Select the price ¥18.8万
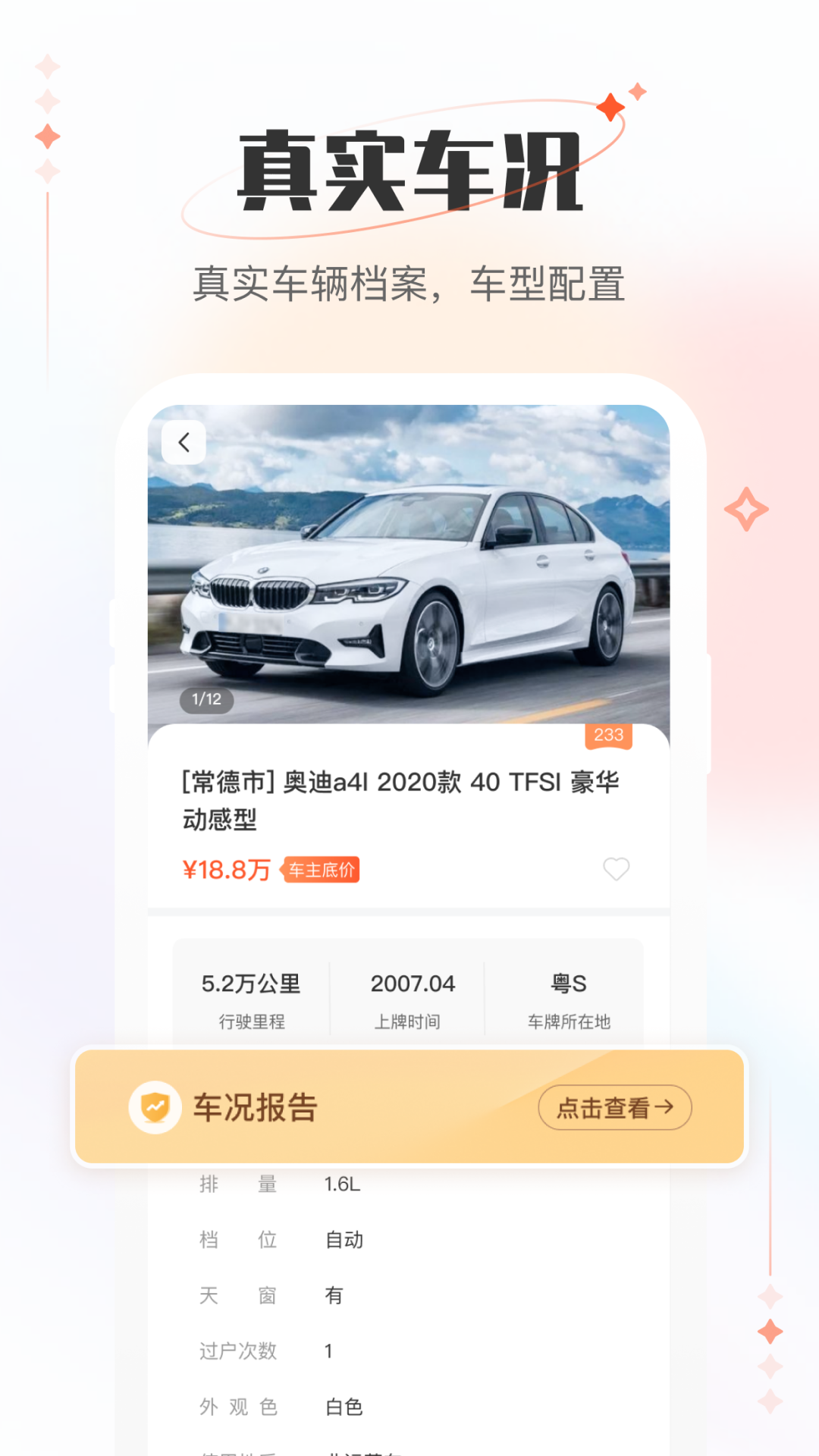The image size is (819, 1456). point(227,871)
